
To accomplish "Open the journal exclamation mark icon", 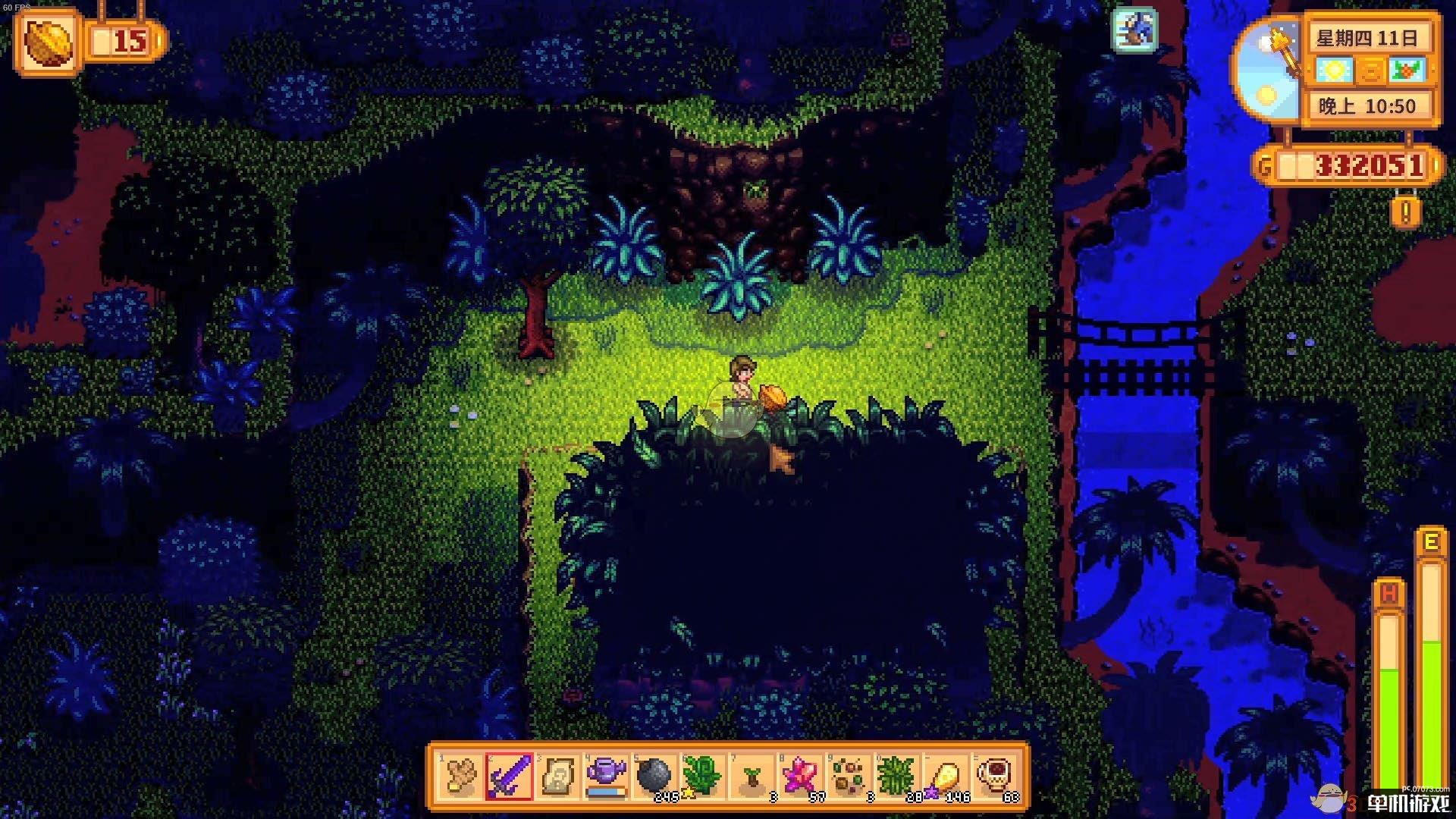I will 1406,212.
